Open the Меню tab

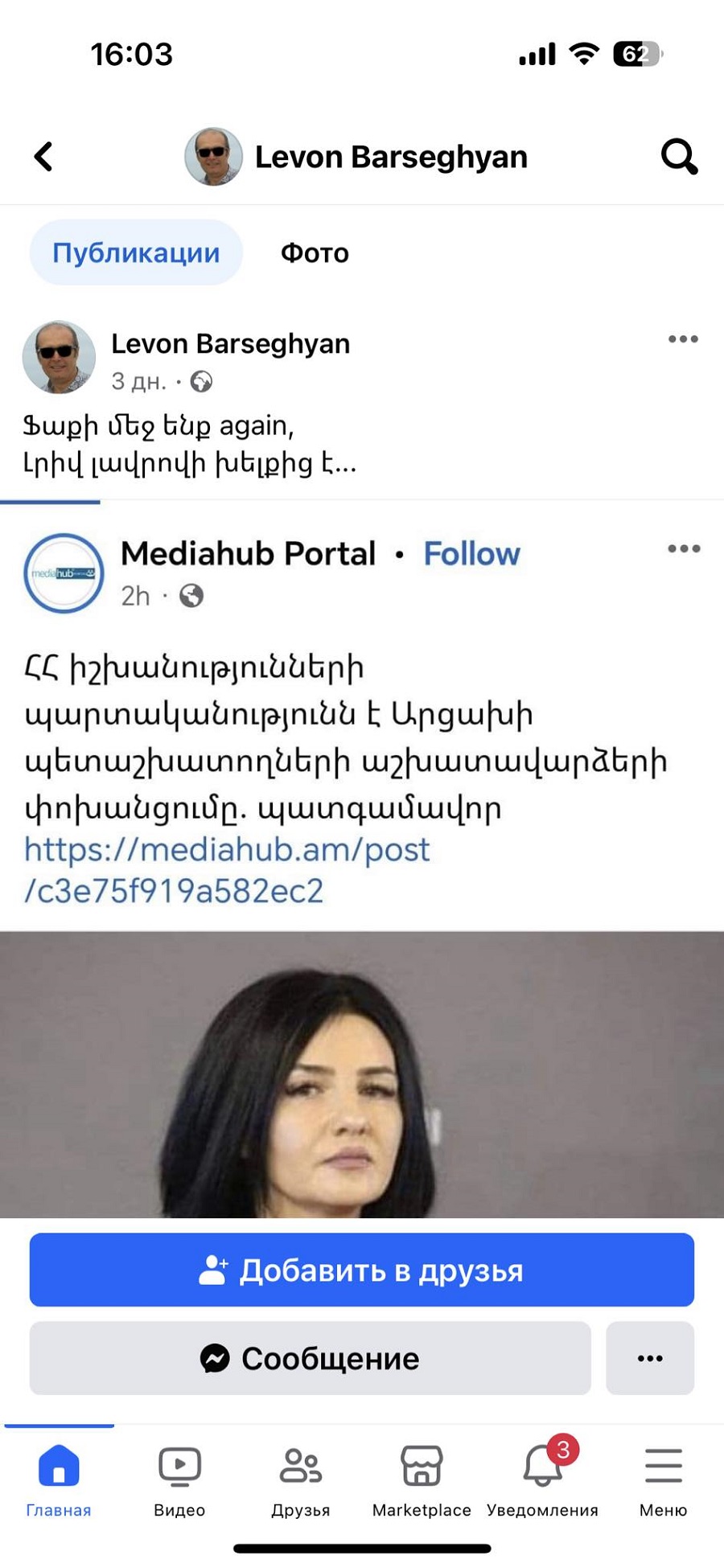[x=663, y=1480]
